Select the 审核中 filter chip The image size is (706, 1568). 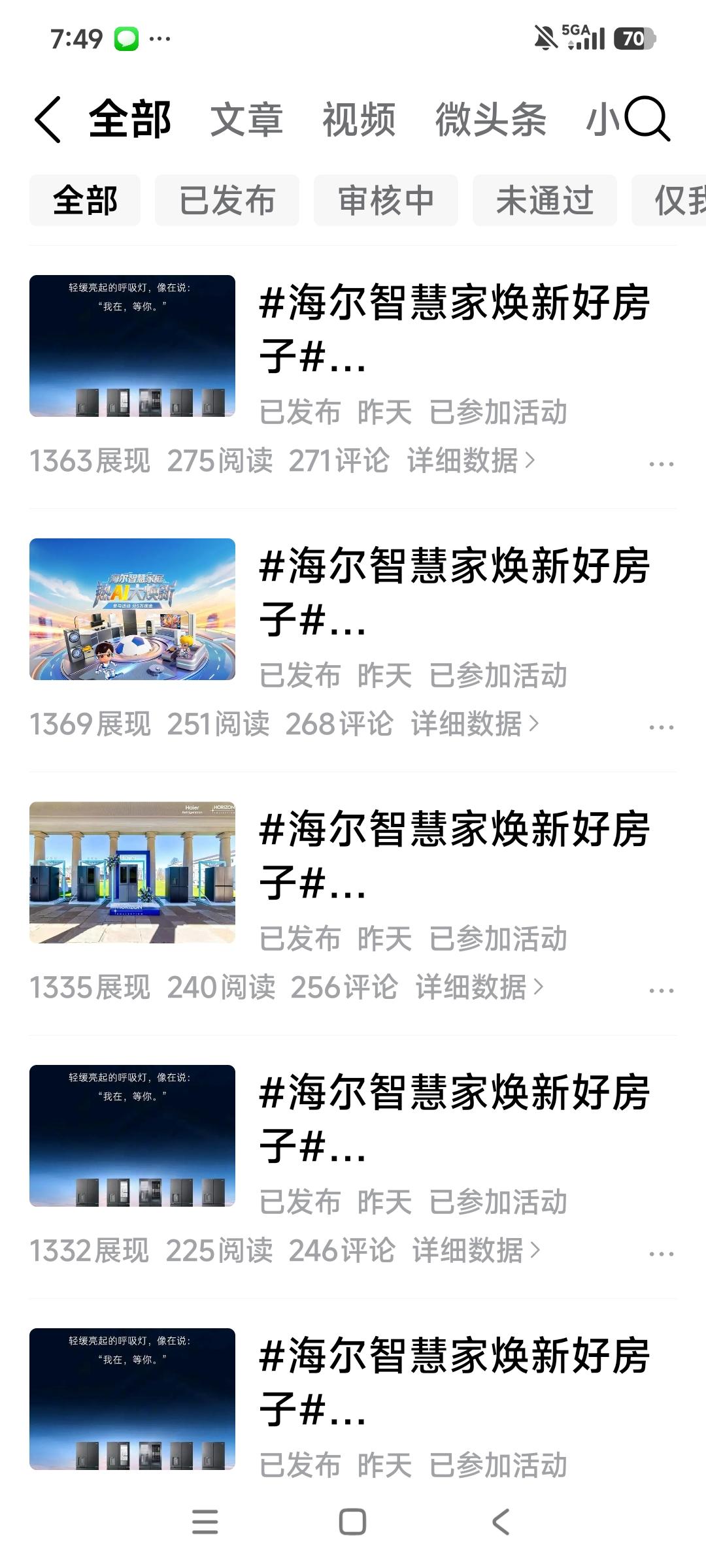tap(386, 200)
